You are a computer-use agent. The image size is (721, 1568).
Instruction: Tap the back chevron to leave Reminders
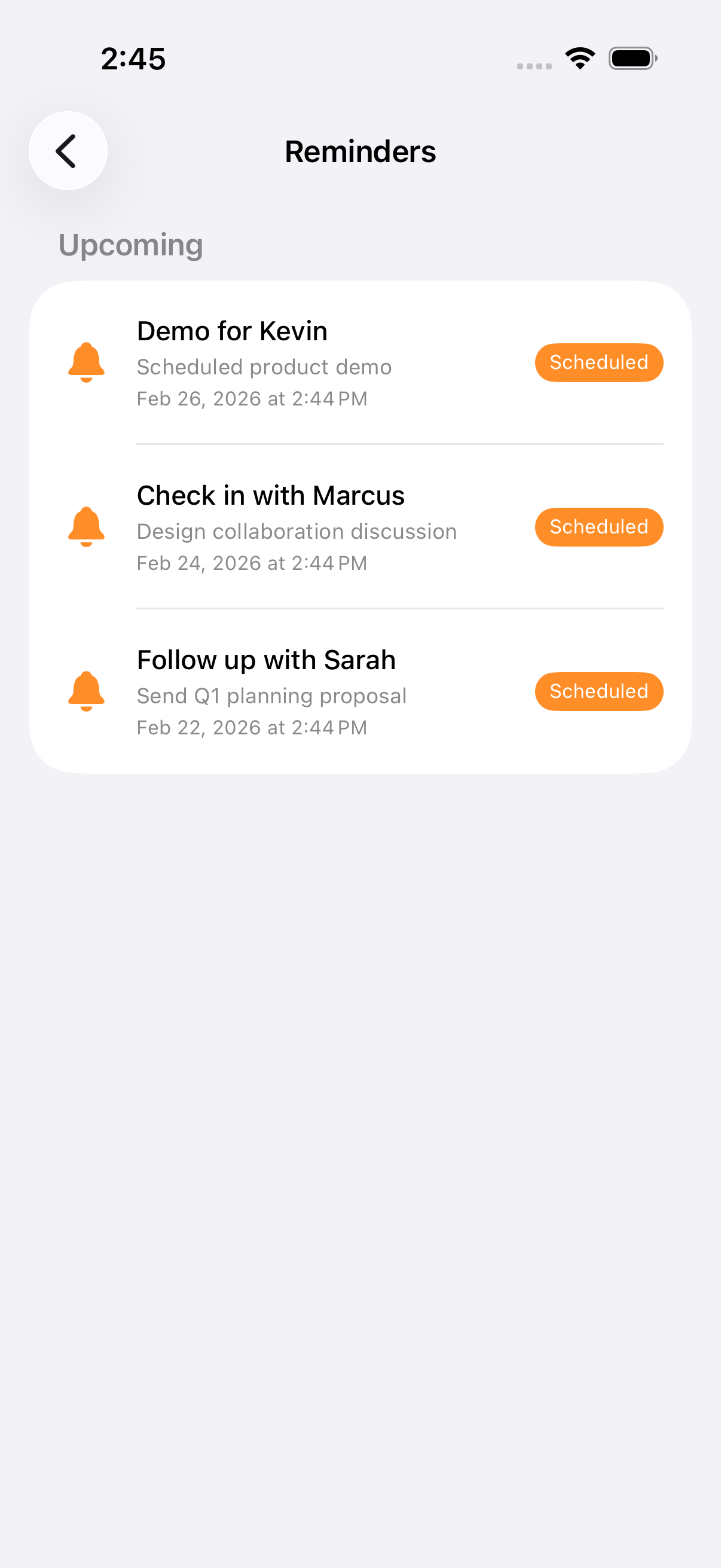[x=68, y=150]
